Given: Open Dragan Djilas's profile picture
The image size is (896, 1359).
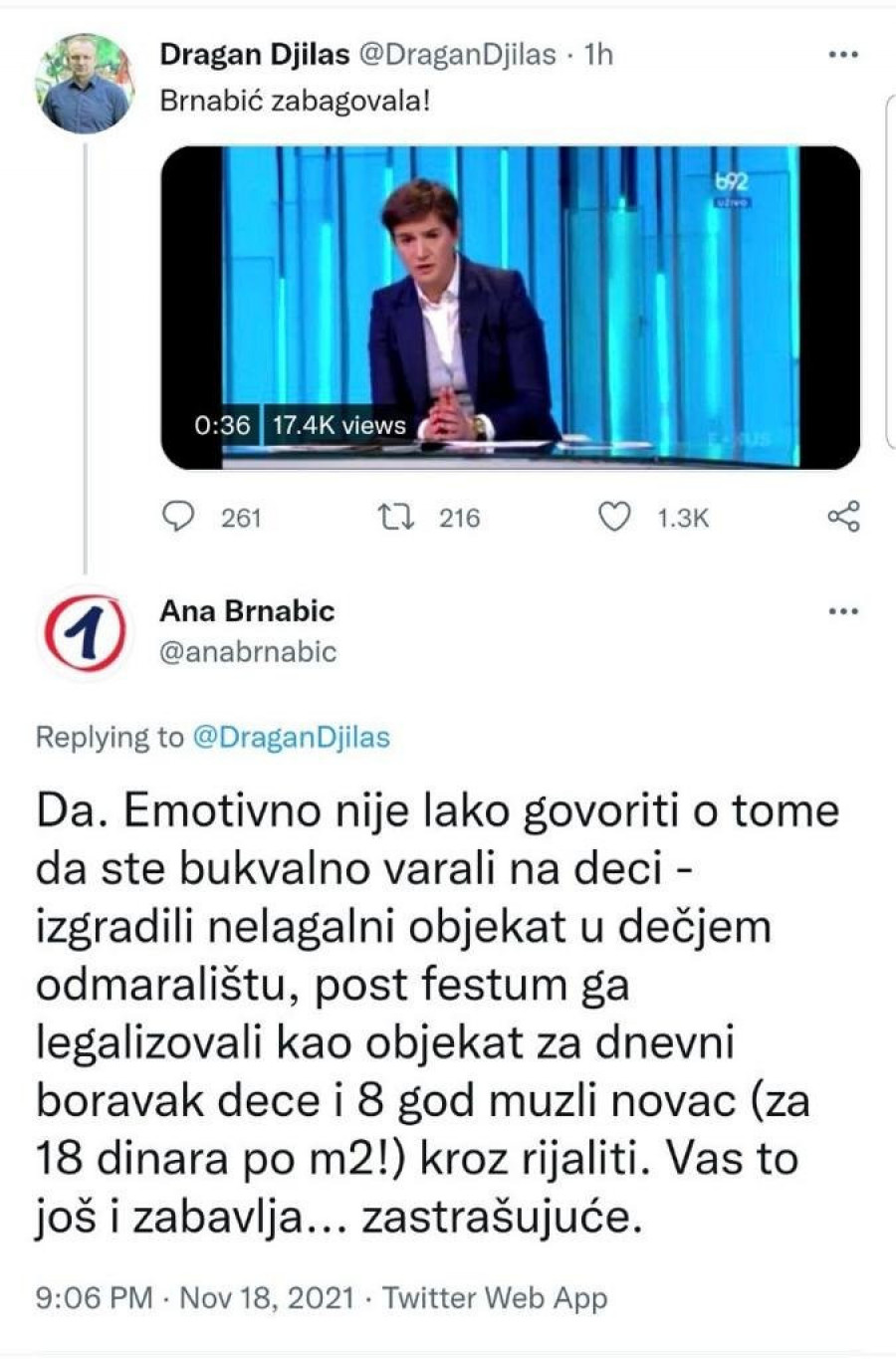Looking at the screenshot, I should click(x=84, y=85).
